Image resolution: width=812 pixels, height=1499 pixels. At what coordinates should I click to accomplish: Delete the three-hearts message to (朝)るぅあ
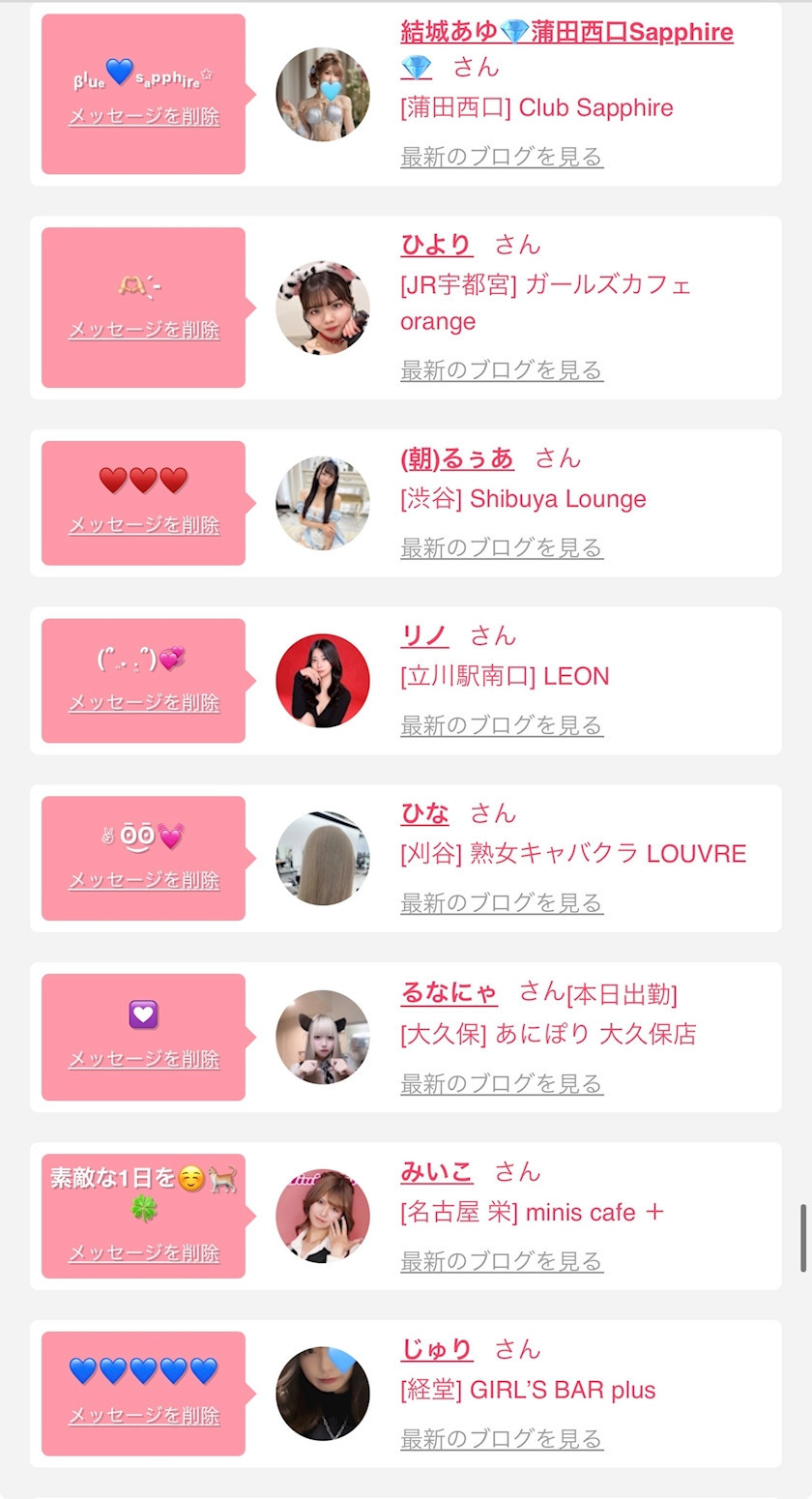point(144,525)
